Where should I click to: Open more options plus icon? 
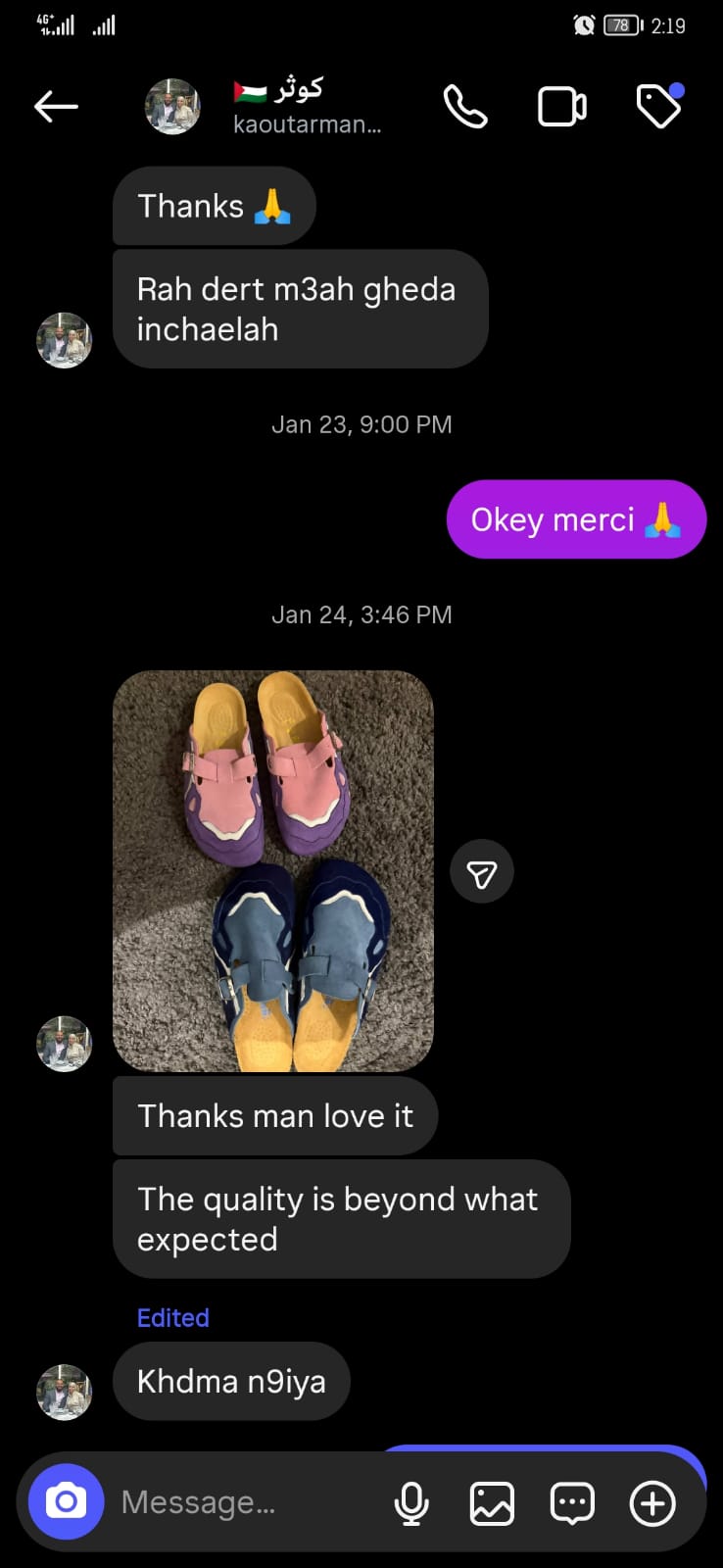coord(652,1502)
